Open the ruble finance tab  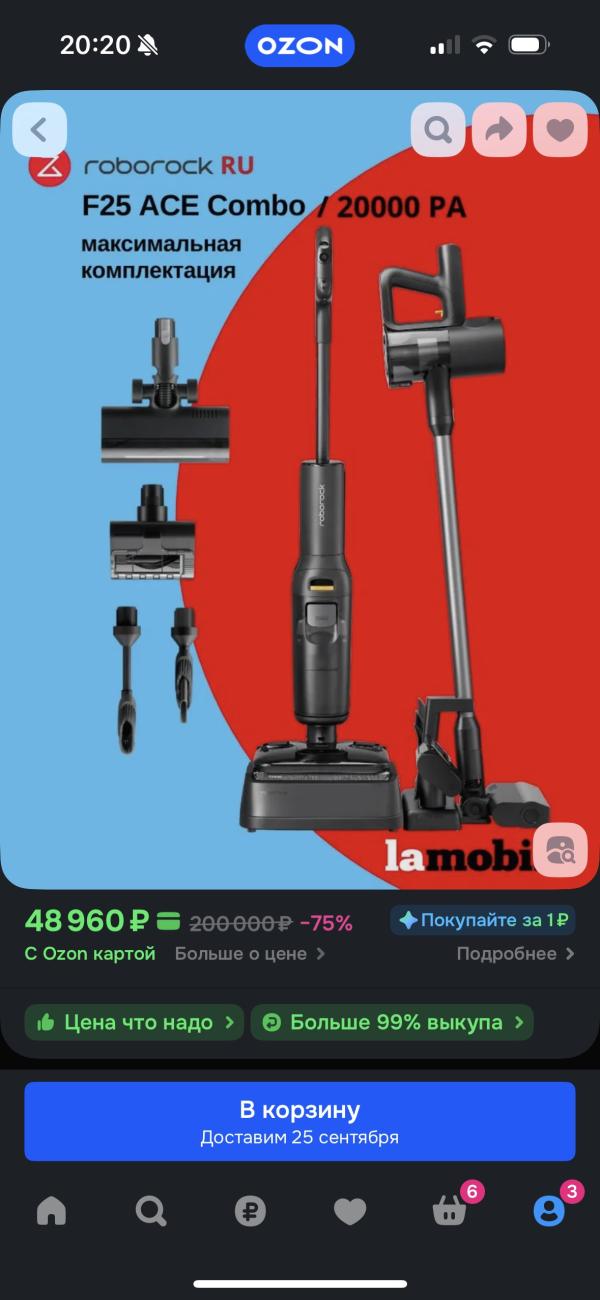[250, 1212]
